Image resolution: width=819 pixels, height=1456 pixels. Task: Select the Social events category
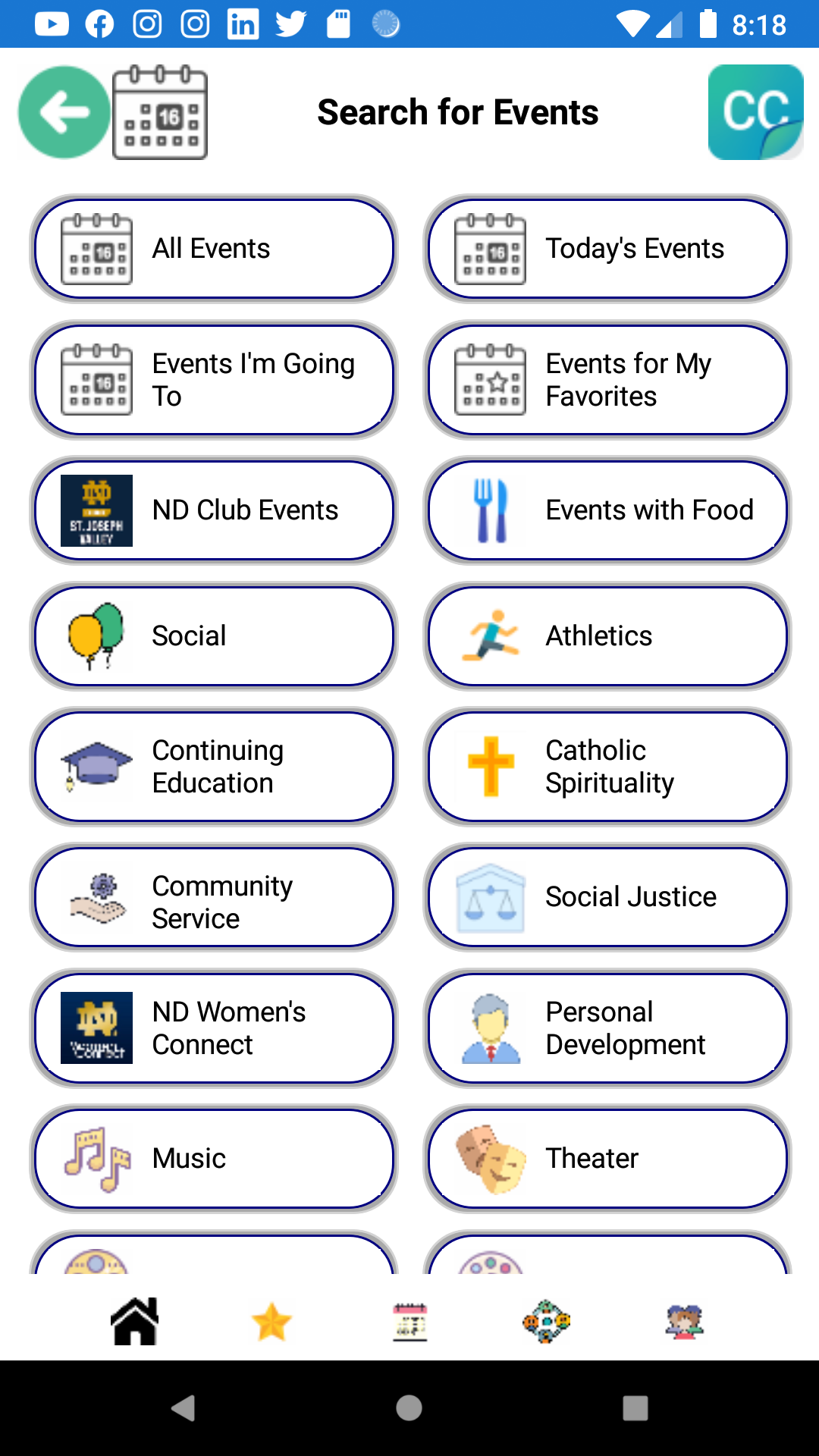(213, 636)
